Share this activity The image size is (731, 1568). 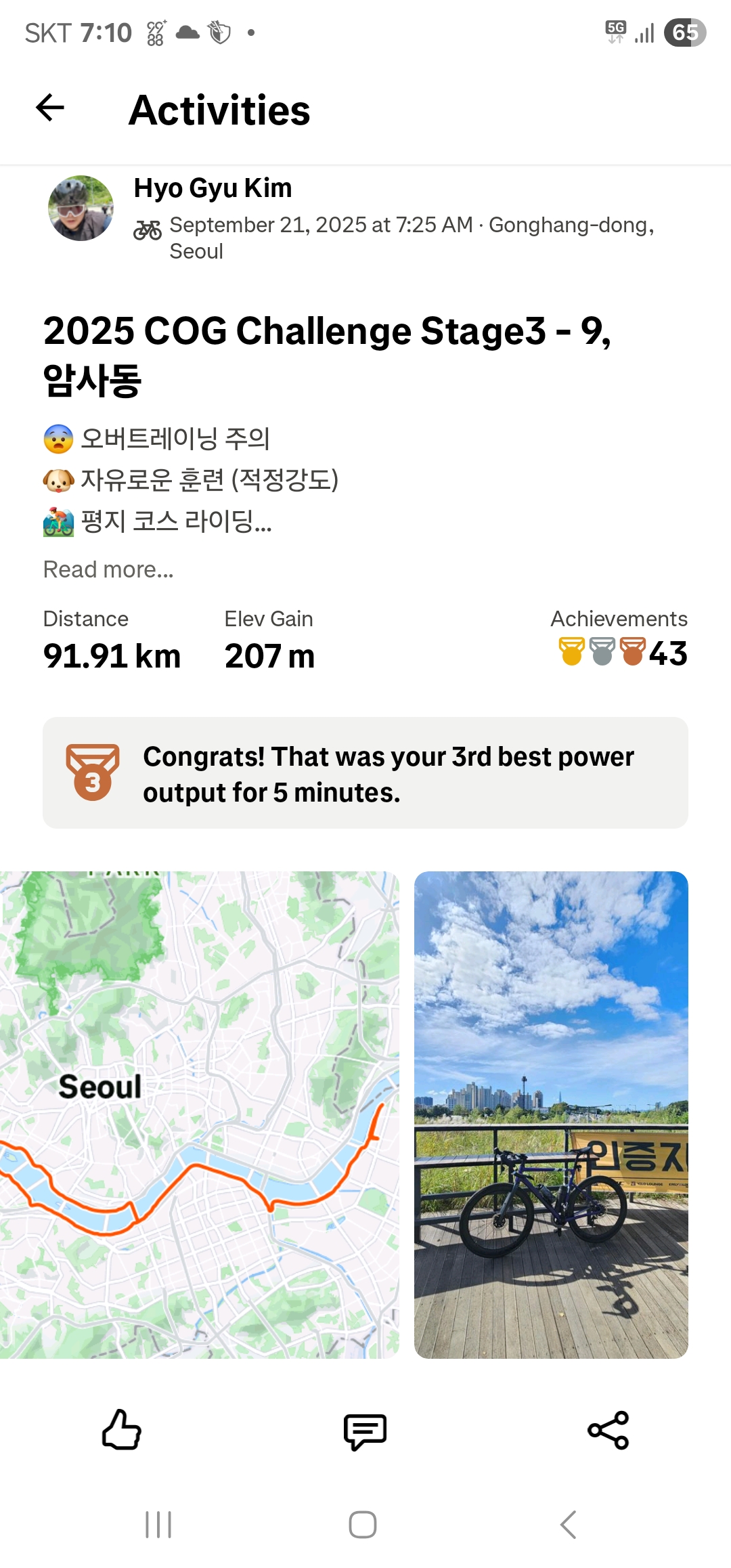coord(608,1430)
